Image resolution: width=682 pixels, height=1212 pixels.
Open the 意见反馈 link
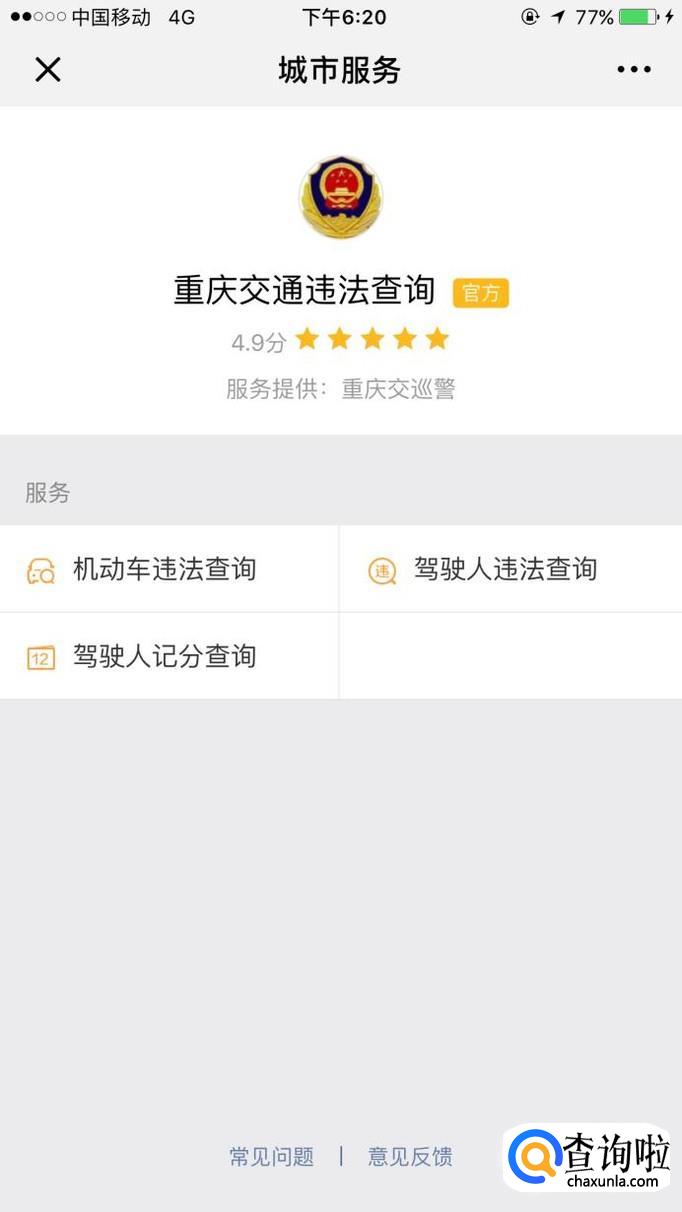pos(410,1157)
